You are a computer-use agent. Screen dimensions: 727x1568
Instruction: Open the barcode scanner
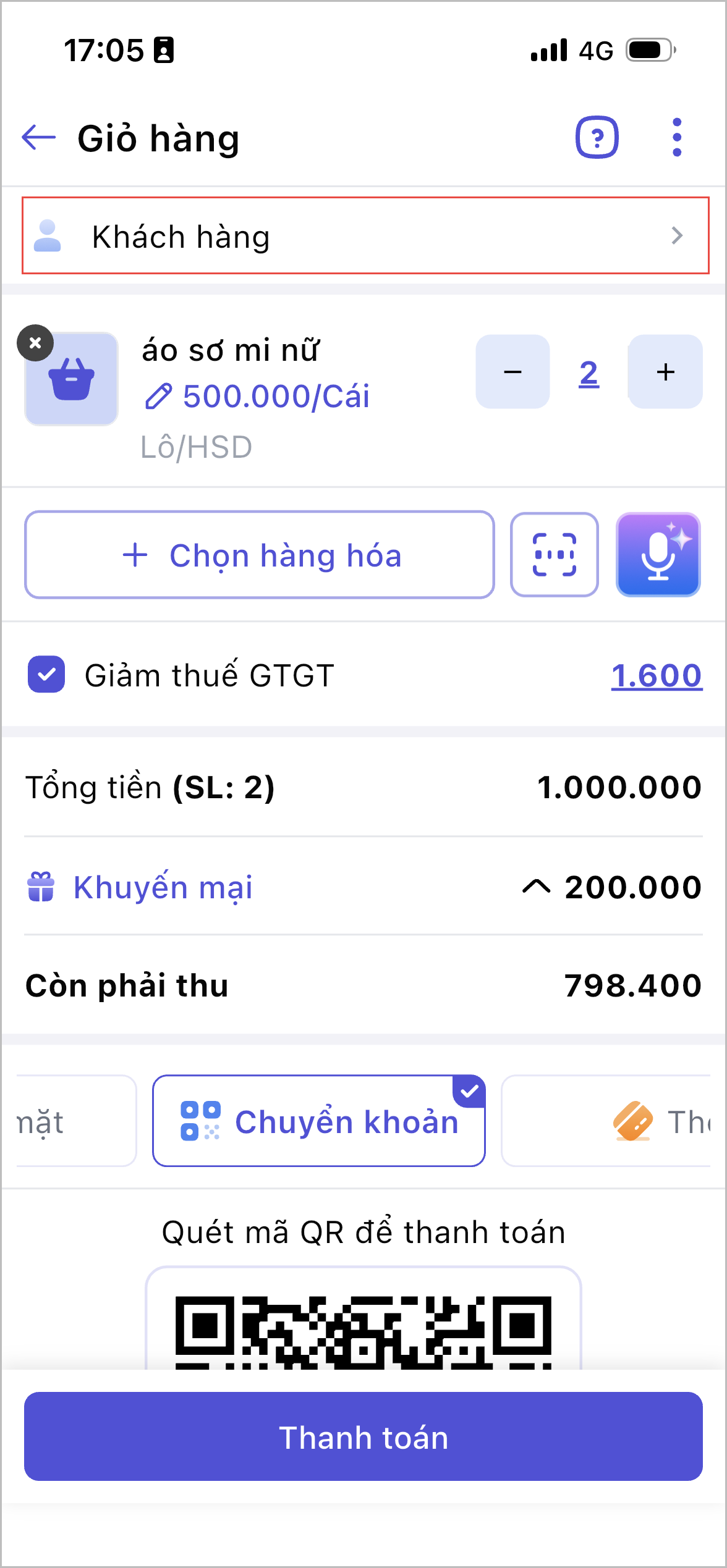[554, 555]
